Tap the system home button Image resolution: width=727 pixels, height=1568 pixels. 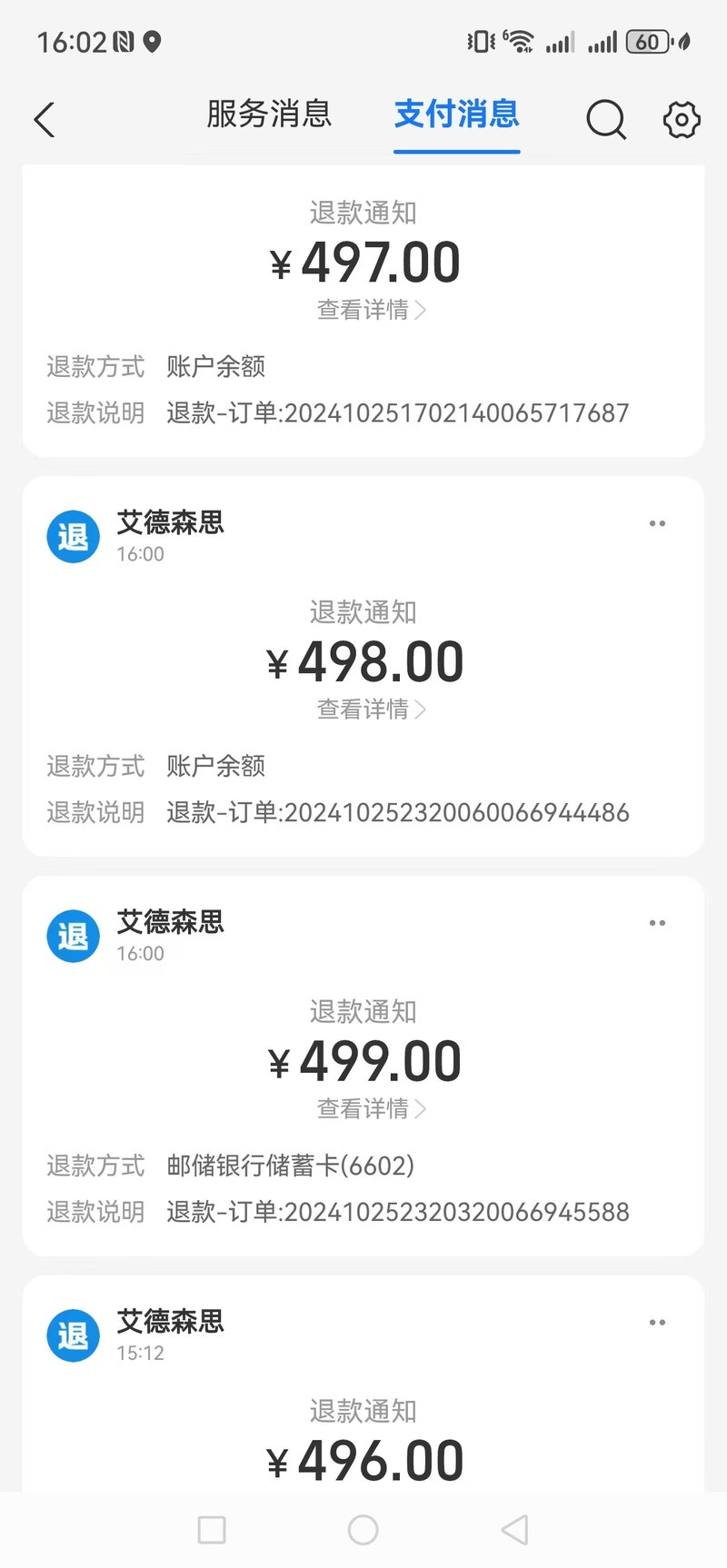(363, 1530)
